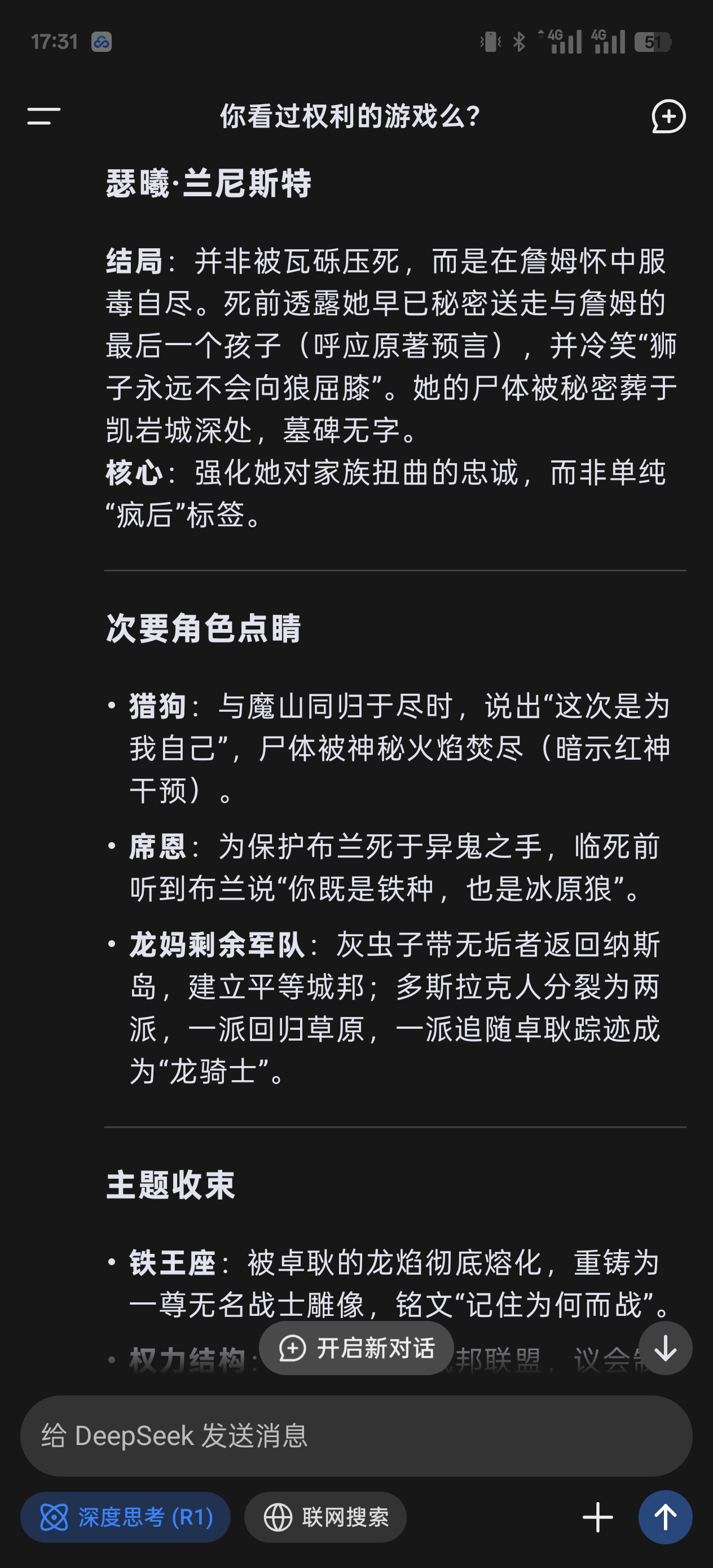Focus the 给 DeepSeek 发送消息 input field
The width and height of the screenshot is (713, 1568).
pos(356,1436)
